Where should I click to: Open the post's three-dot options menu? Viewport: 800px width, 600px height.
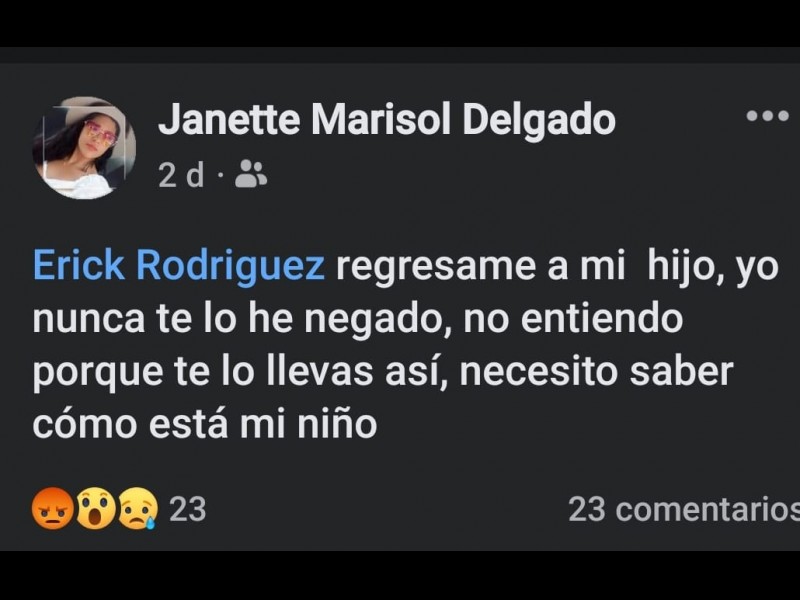(767, 117)
